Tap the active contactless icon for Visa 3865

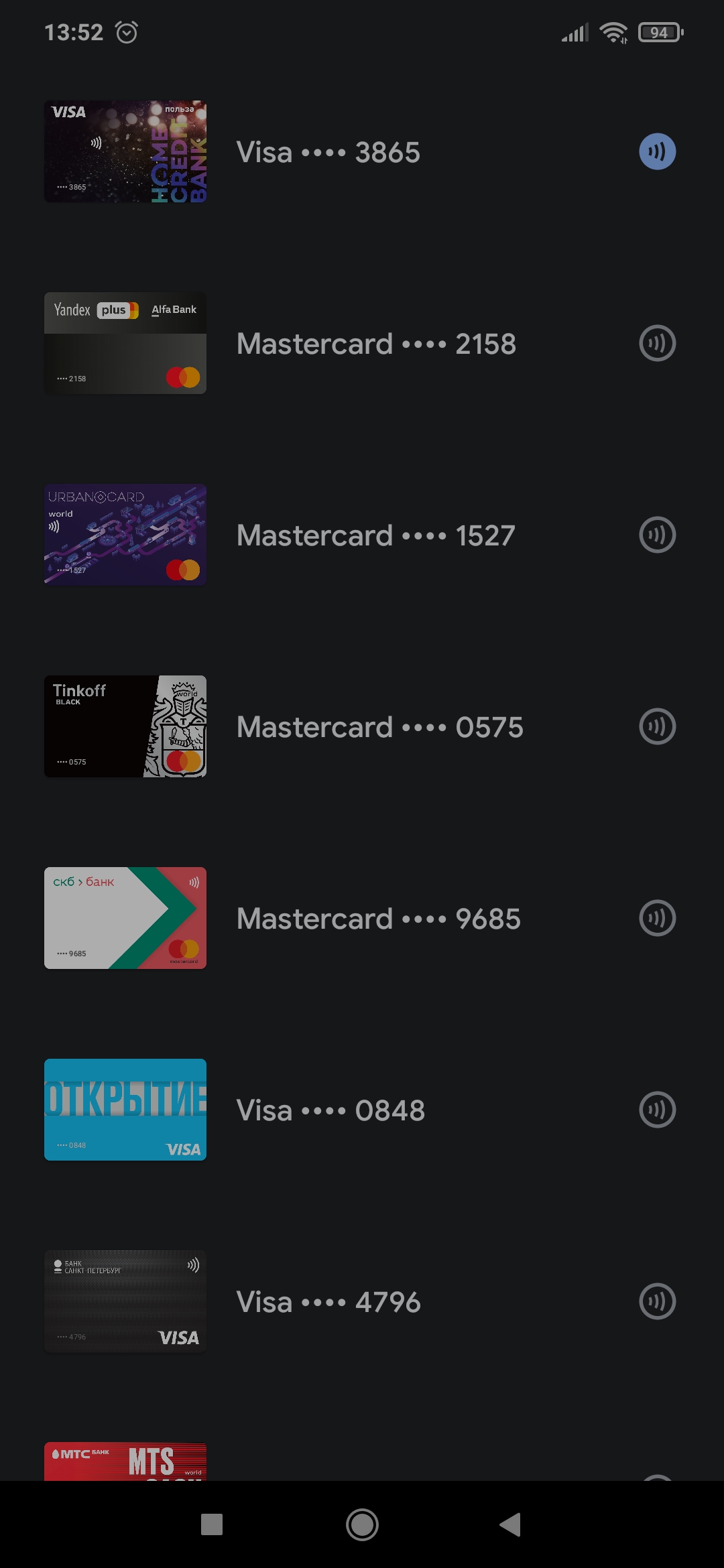[657, 152]
